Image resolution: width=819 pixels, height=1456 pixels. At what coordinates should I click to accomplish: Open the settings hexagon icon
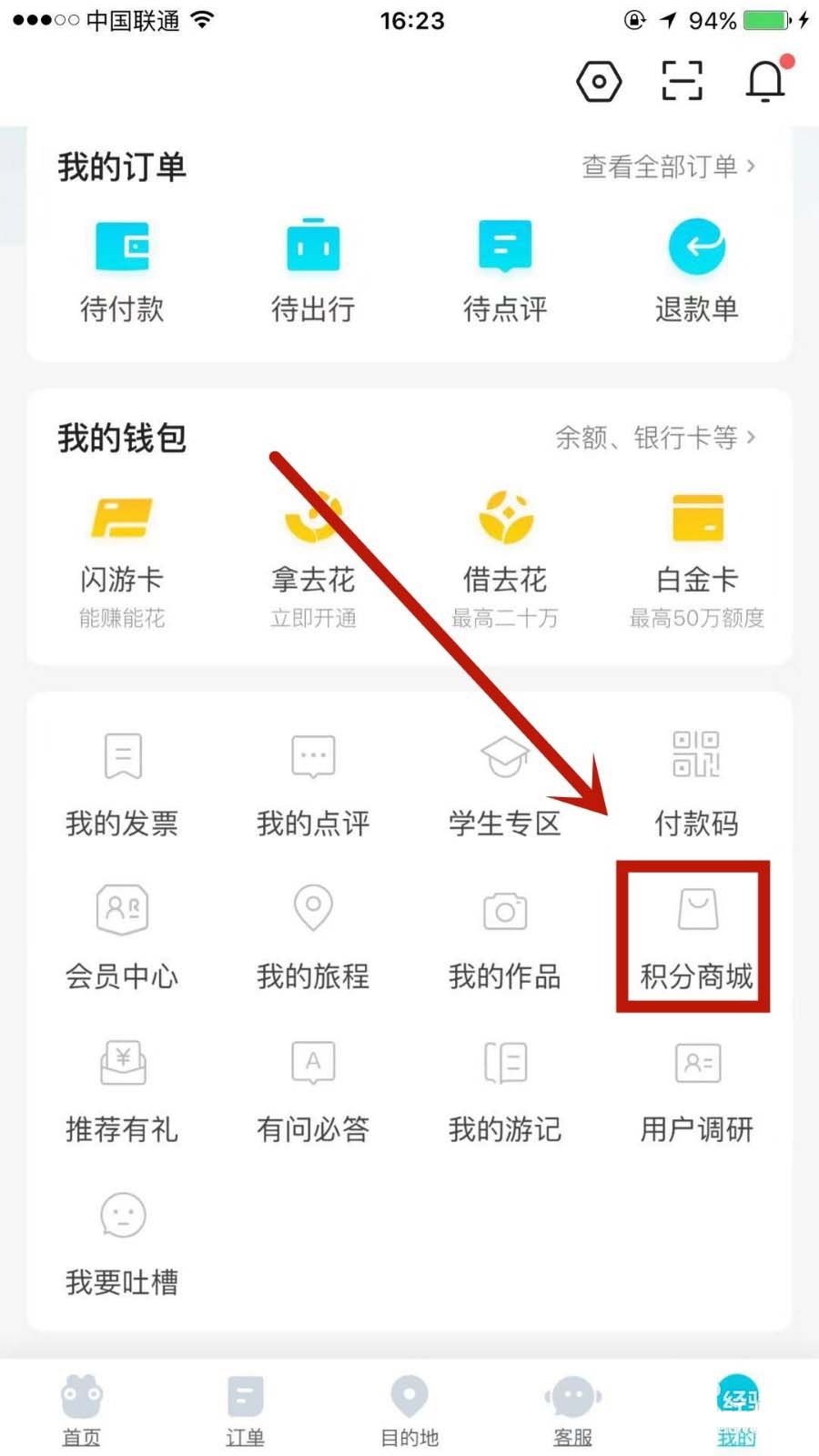pyautogui.click(x=598, y=81)
